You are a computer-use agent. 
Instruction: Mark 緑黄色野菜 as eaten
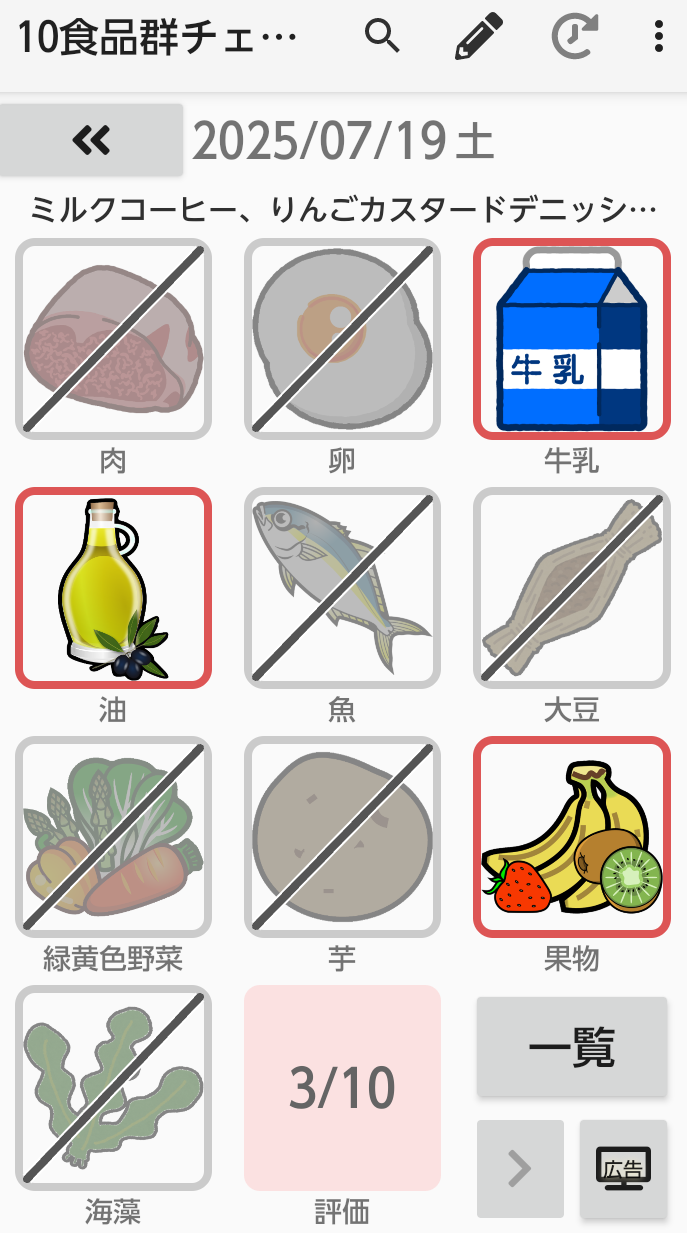tap(113, 837)
